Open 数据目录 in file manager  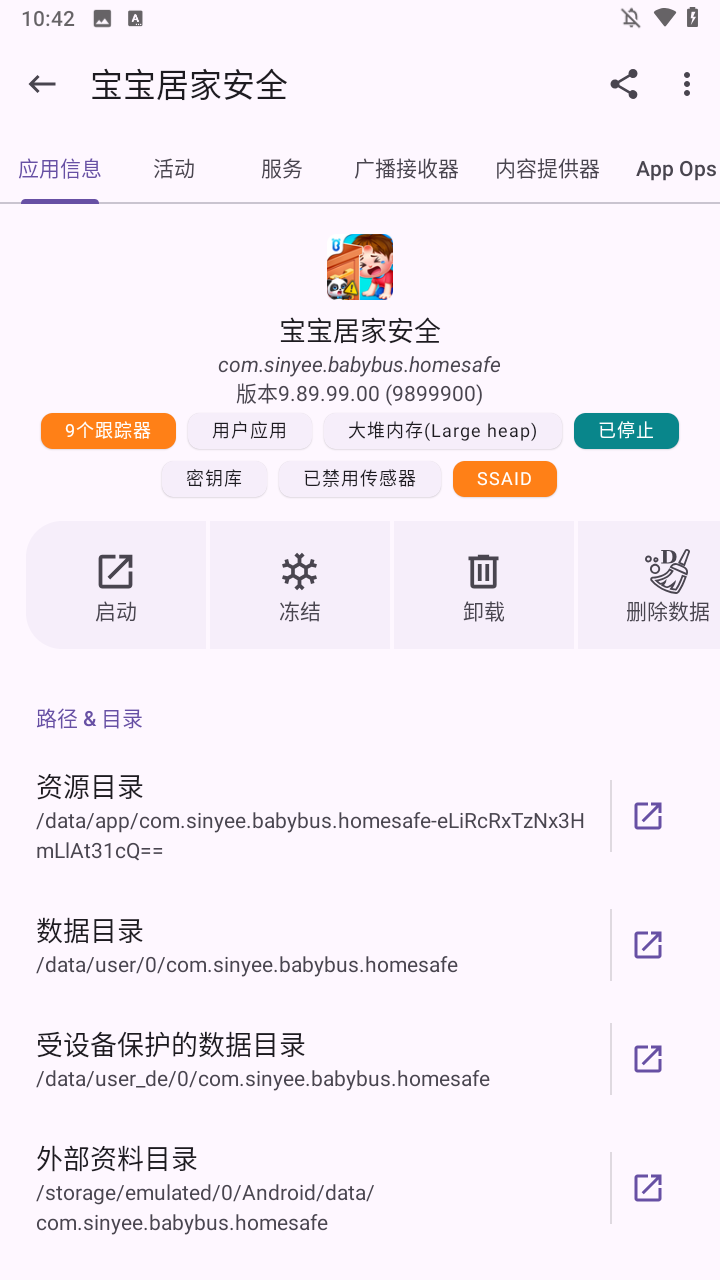[648, 944]
